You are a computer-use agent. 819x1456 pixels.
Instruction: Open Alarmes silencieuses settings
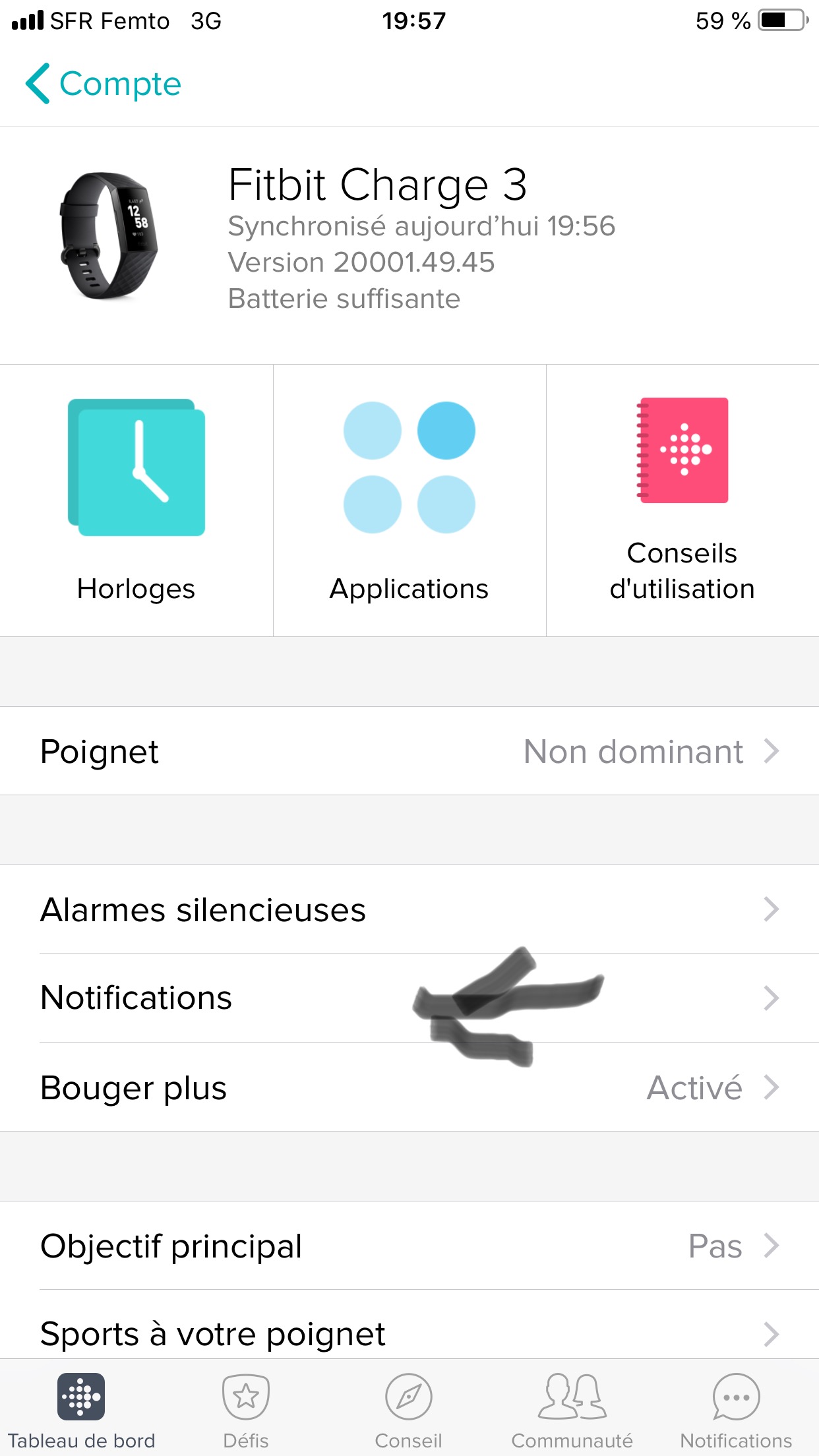pos(409,909)
